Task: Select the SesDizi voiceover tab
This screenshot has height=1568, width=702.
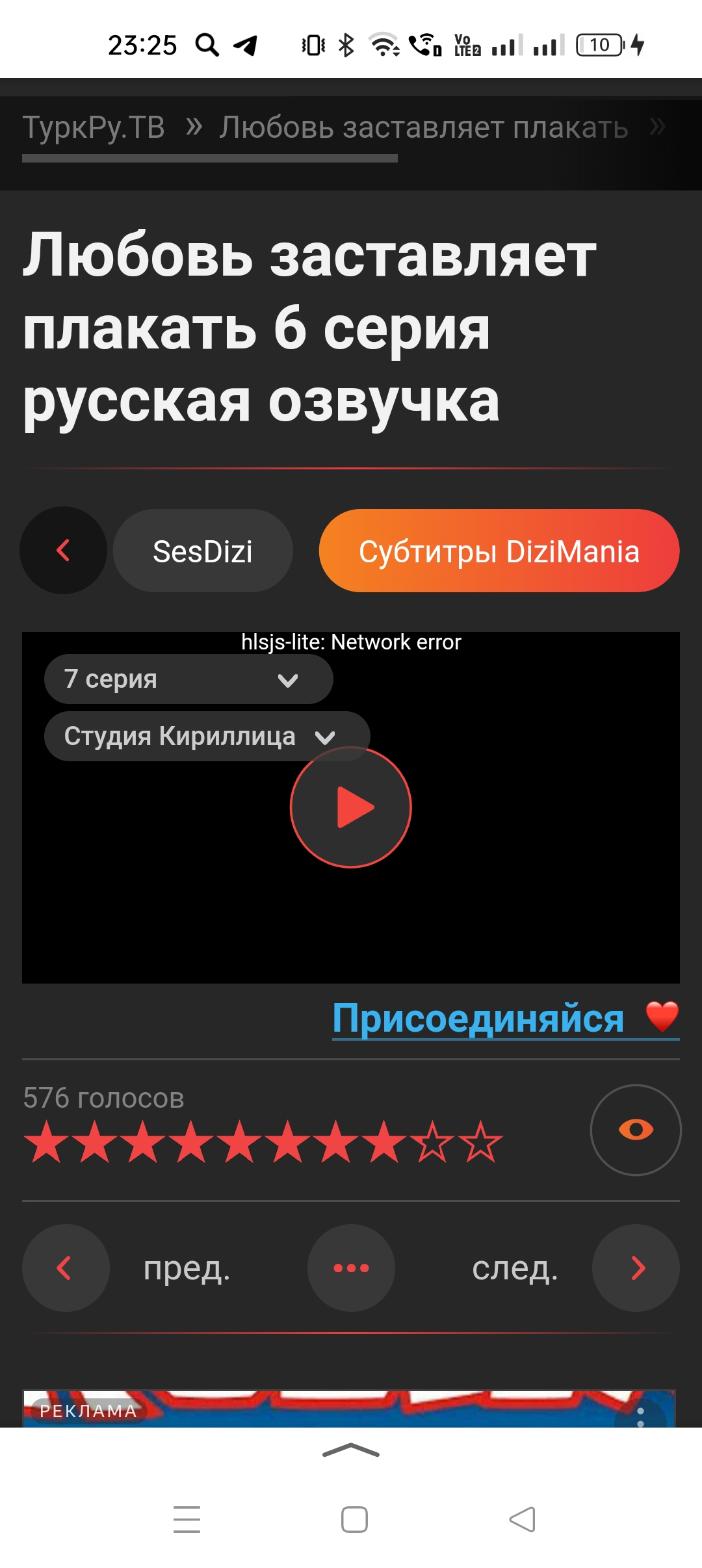Action: [203, 551]
